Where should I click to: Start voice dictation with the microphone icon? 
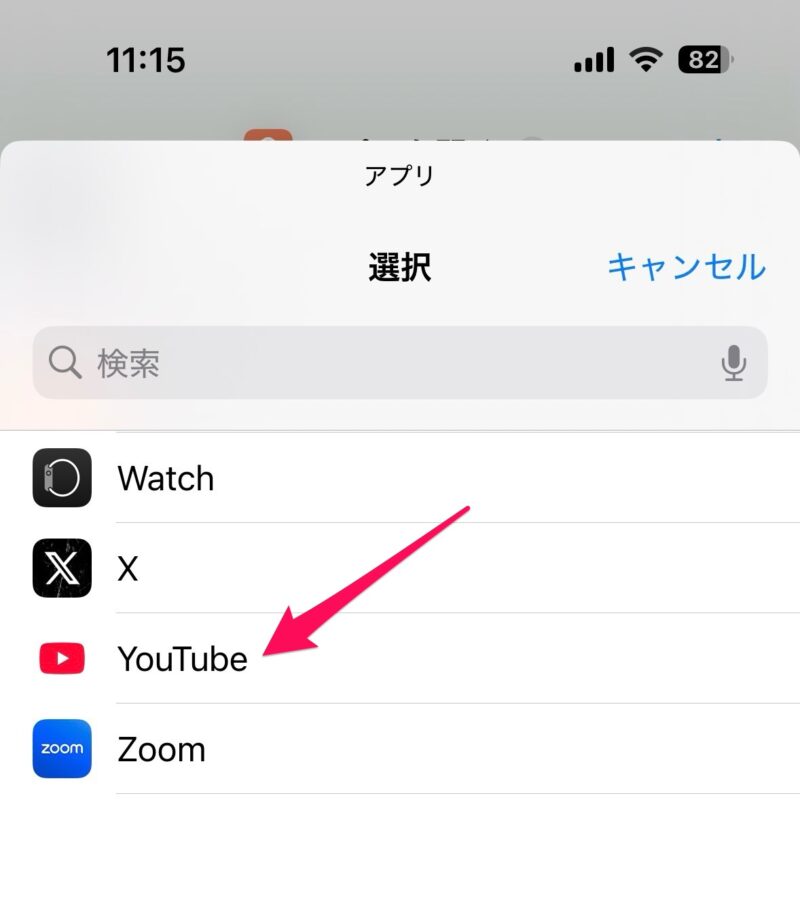pos(733,363)
